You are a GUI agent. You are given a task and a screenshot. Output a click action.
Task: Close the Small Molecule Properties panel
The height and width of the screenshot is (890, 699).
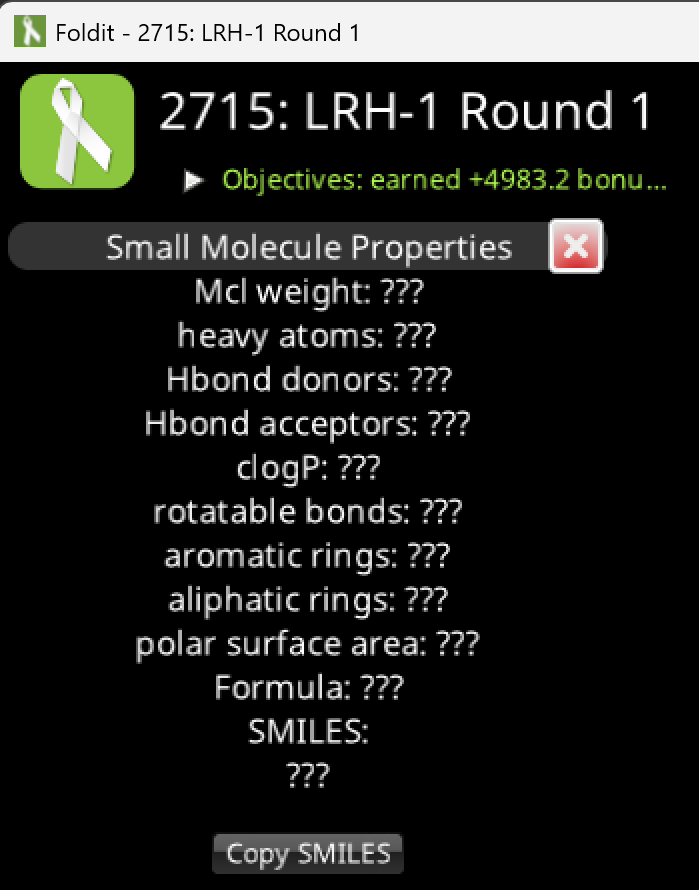pos(575,246)
